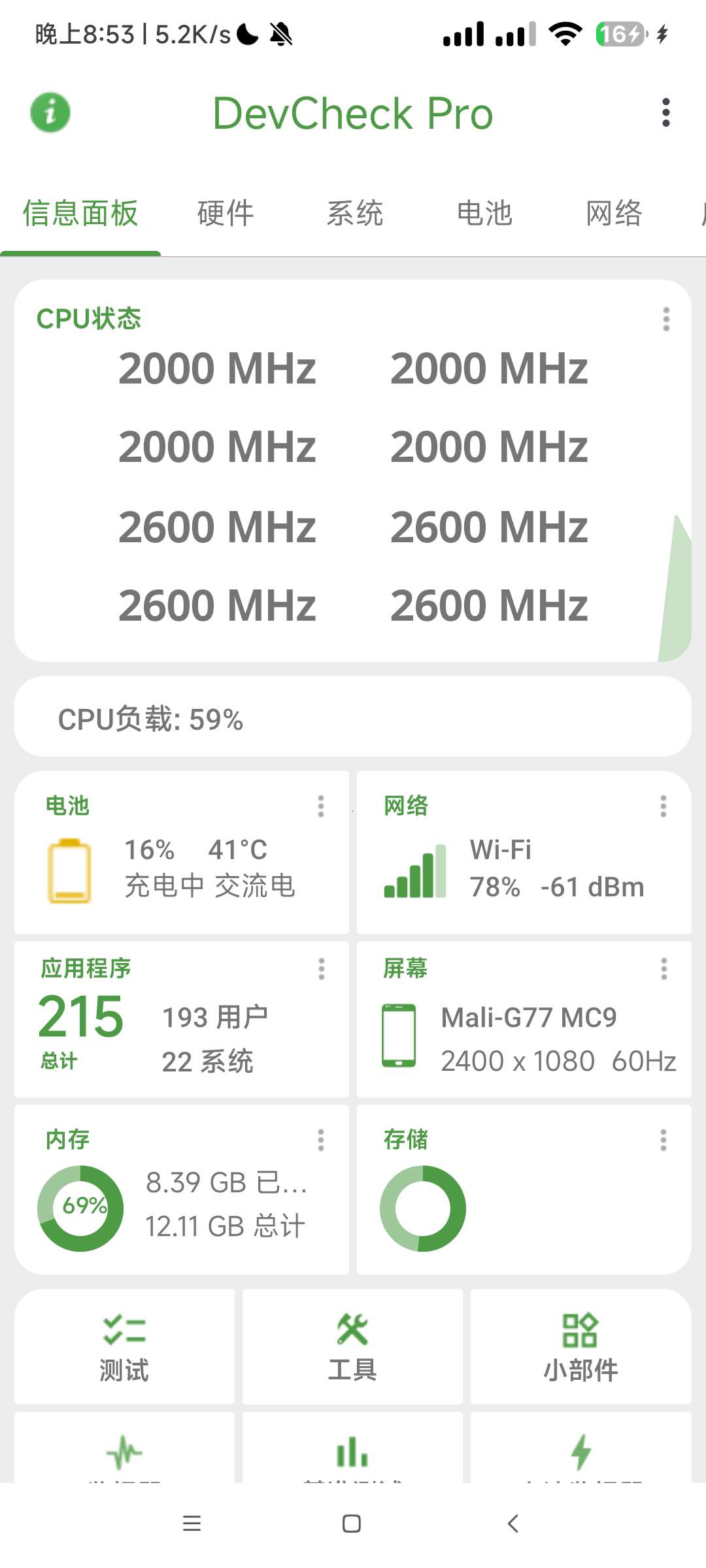Viewport: 706px width, 1568px height.
Task: Open the 电池 card options menu
Action: click(320, 806)
